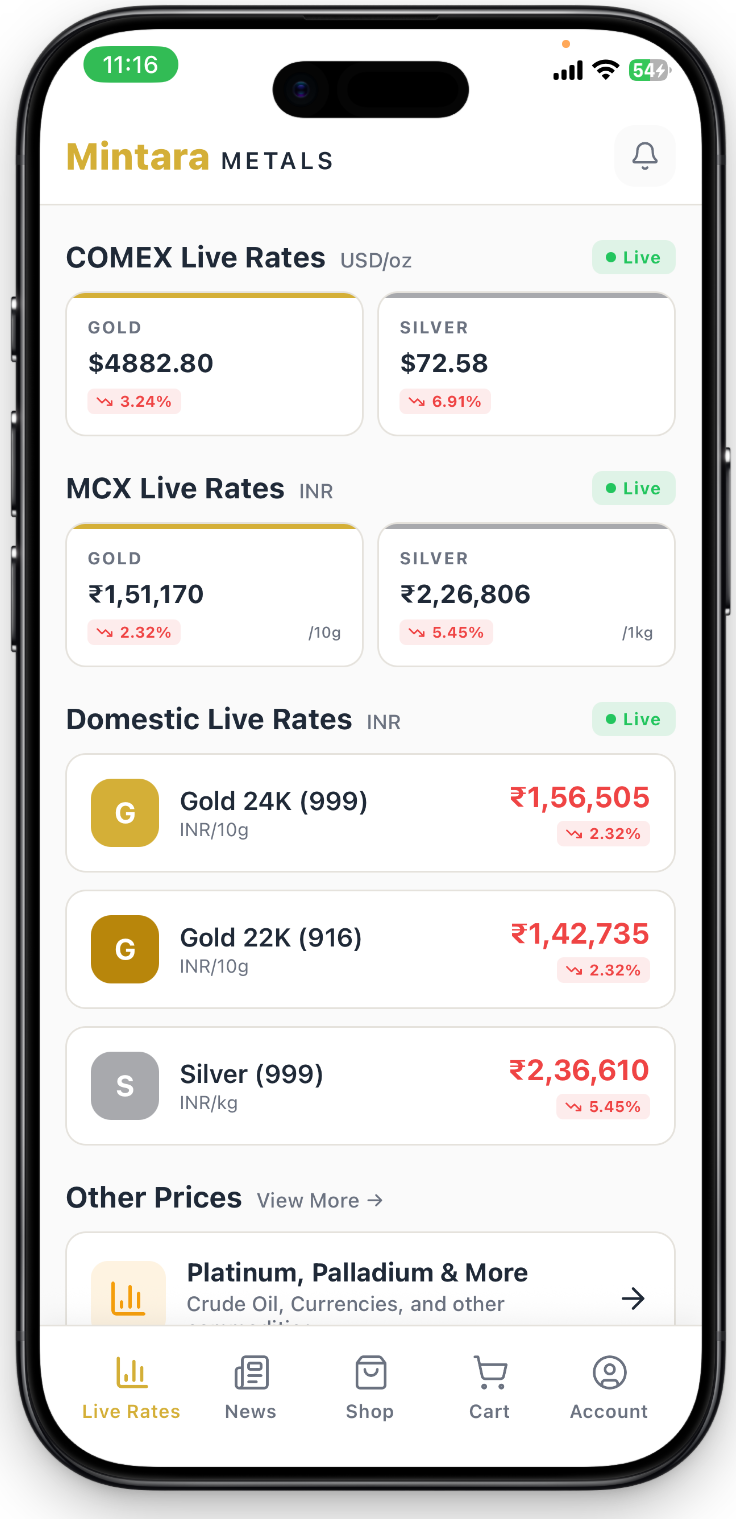
Task: Open the MCX Gold rate card
Action: pos(214,595)
